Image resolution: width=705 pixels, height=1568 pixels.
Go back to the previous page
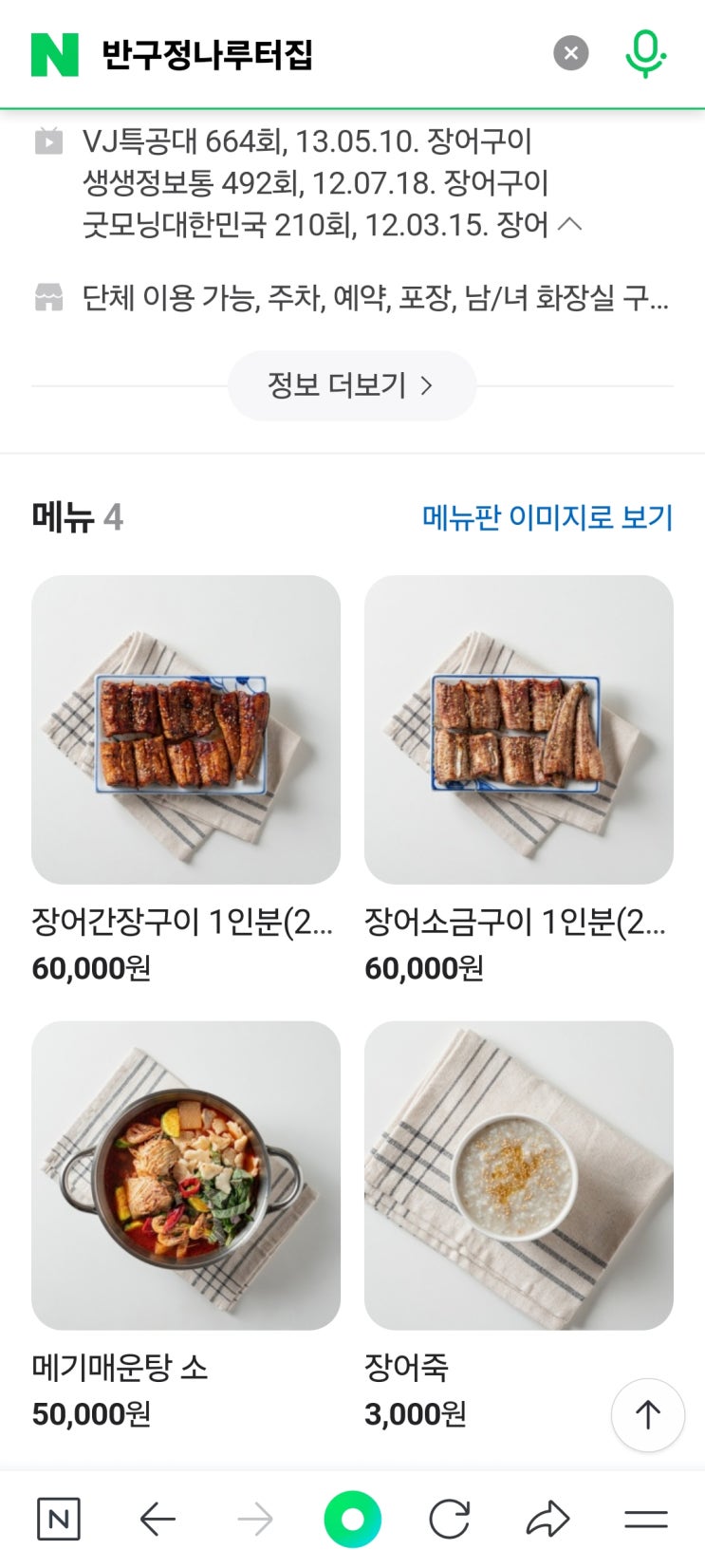click(158, 1520)
